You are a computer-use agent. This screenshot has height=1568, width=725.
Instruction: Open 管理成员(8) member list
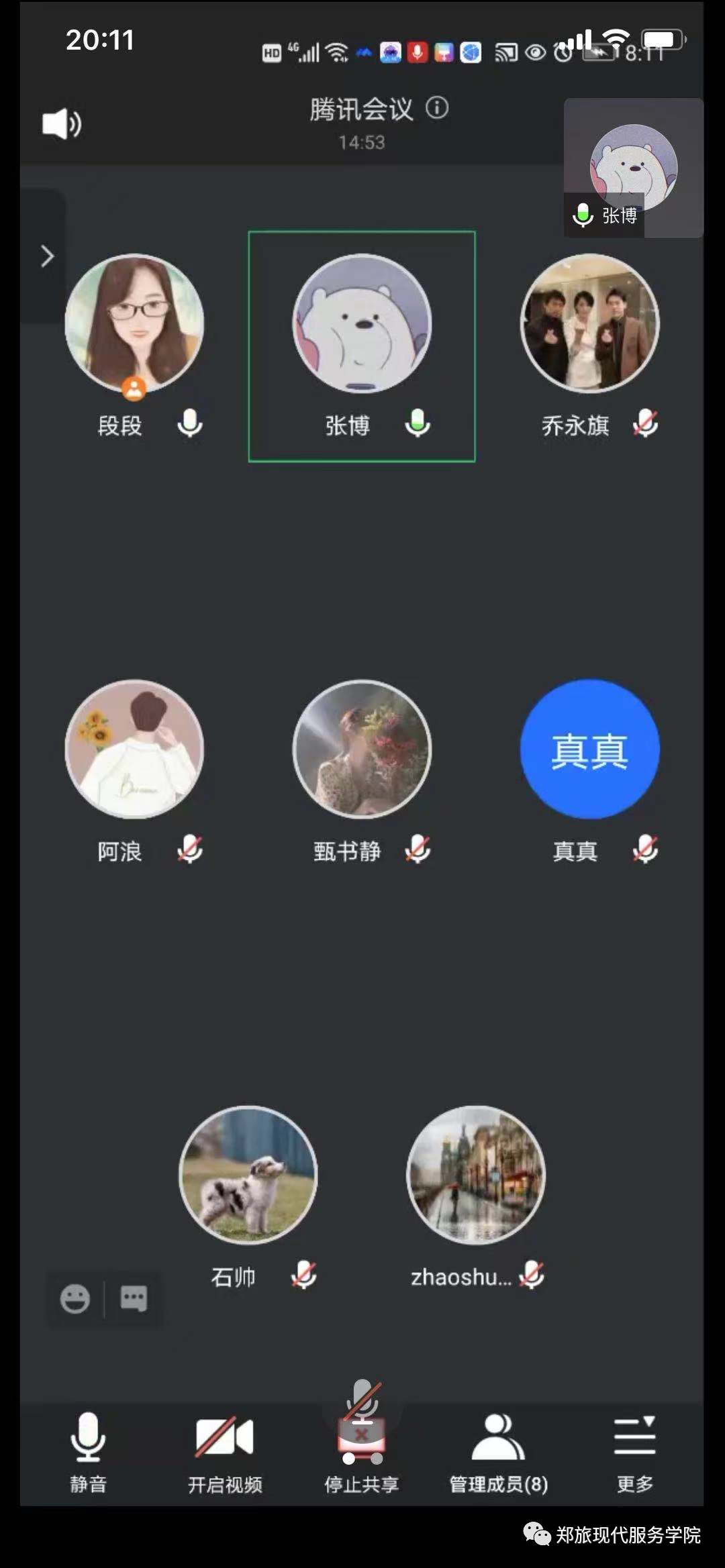tap(498, 1451)
